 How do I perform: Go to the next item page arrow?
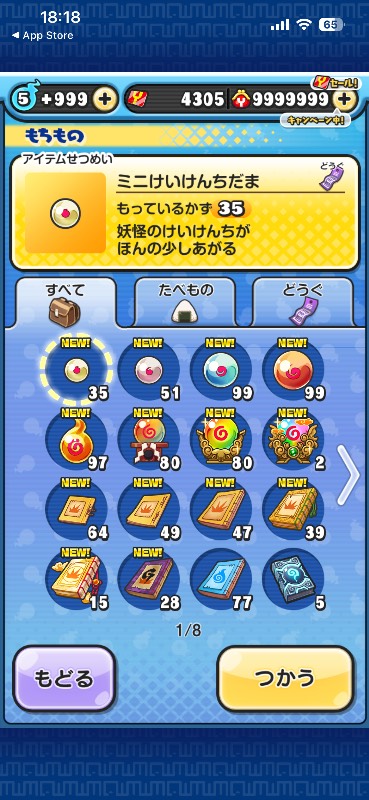coord(348,474)
